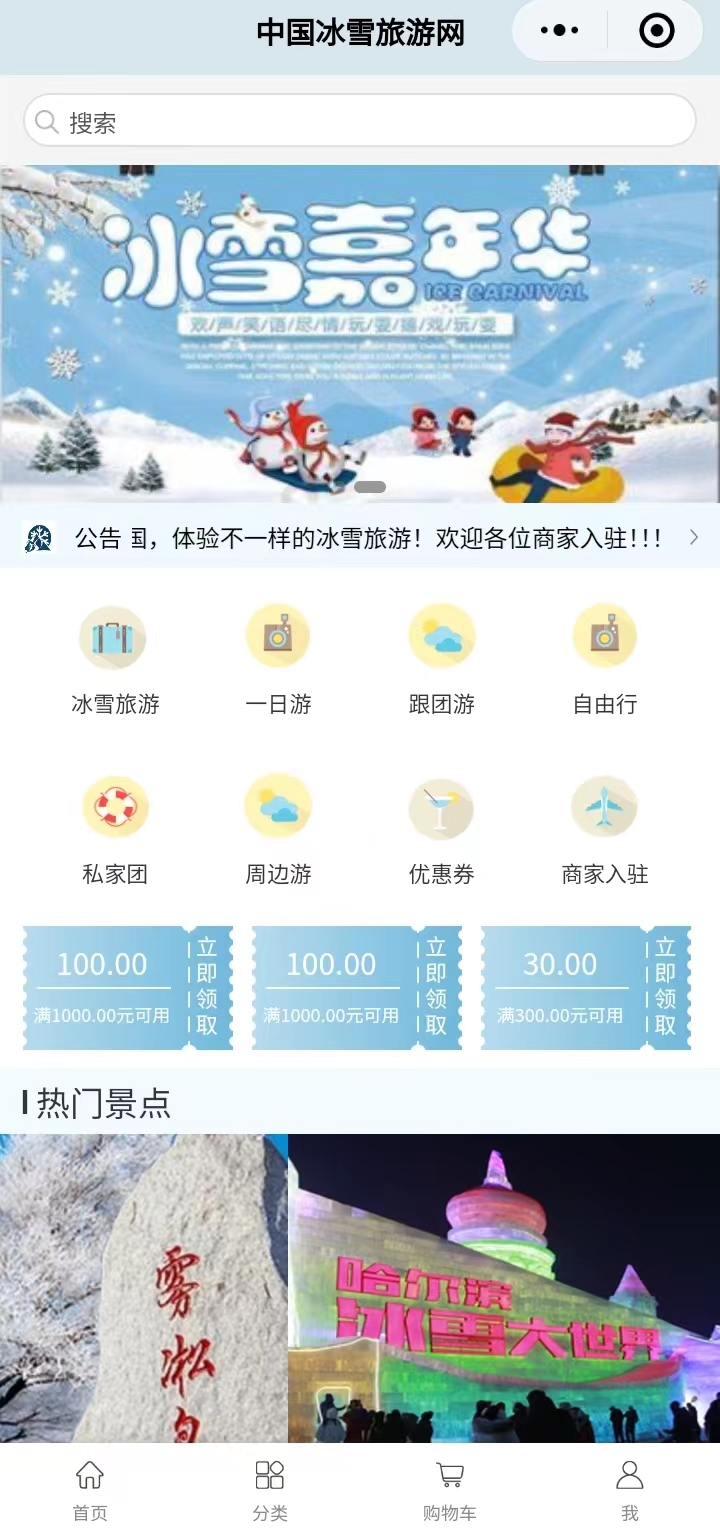720x1539 pixels.
Task: Switch to the 首页 home tab
Action: (90, 1490)
